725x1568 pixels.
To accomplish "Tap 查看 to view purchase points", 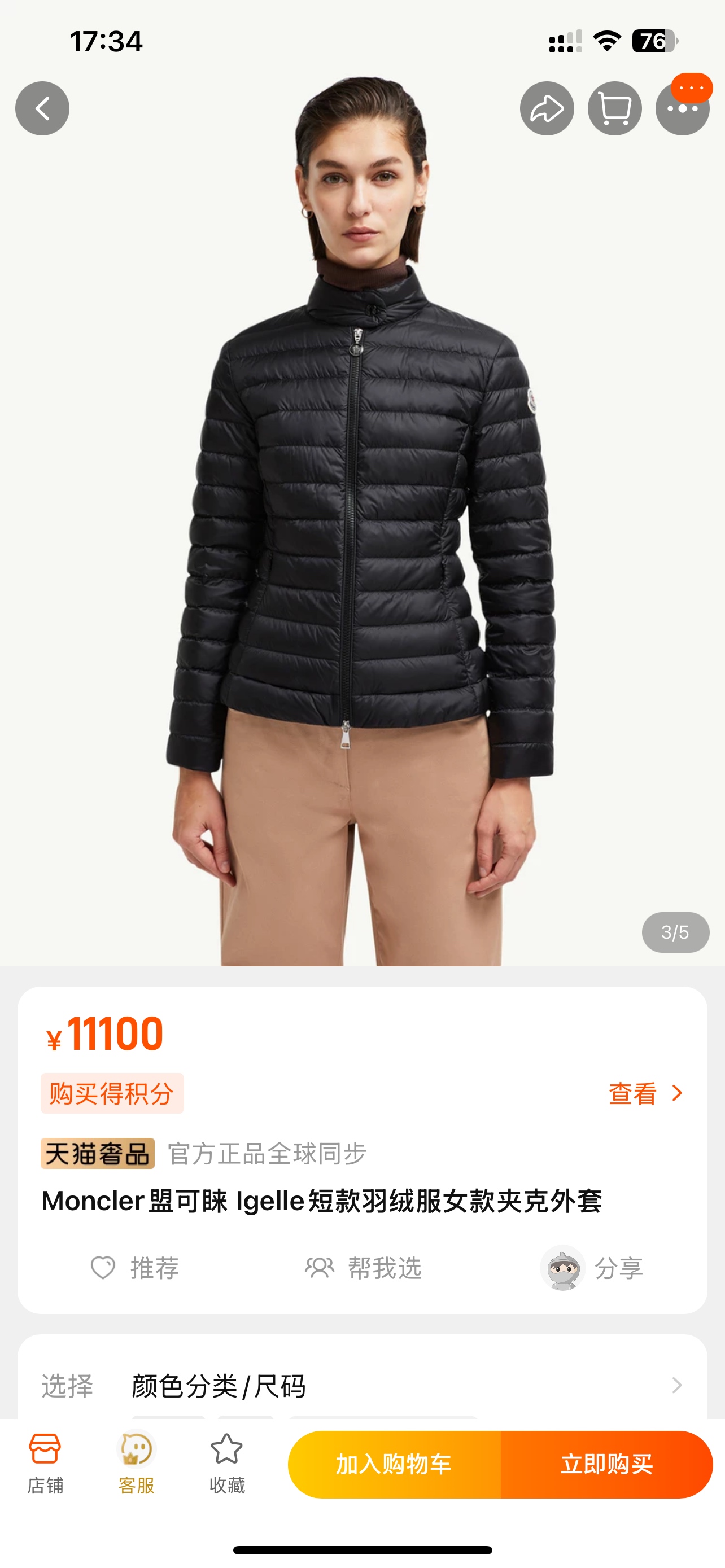I will pyautogui.click(x=645, y=1093).
